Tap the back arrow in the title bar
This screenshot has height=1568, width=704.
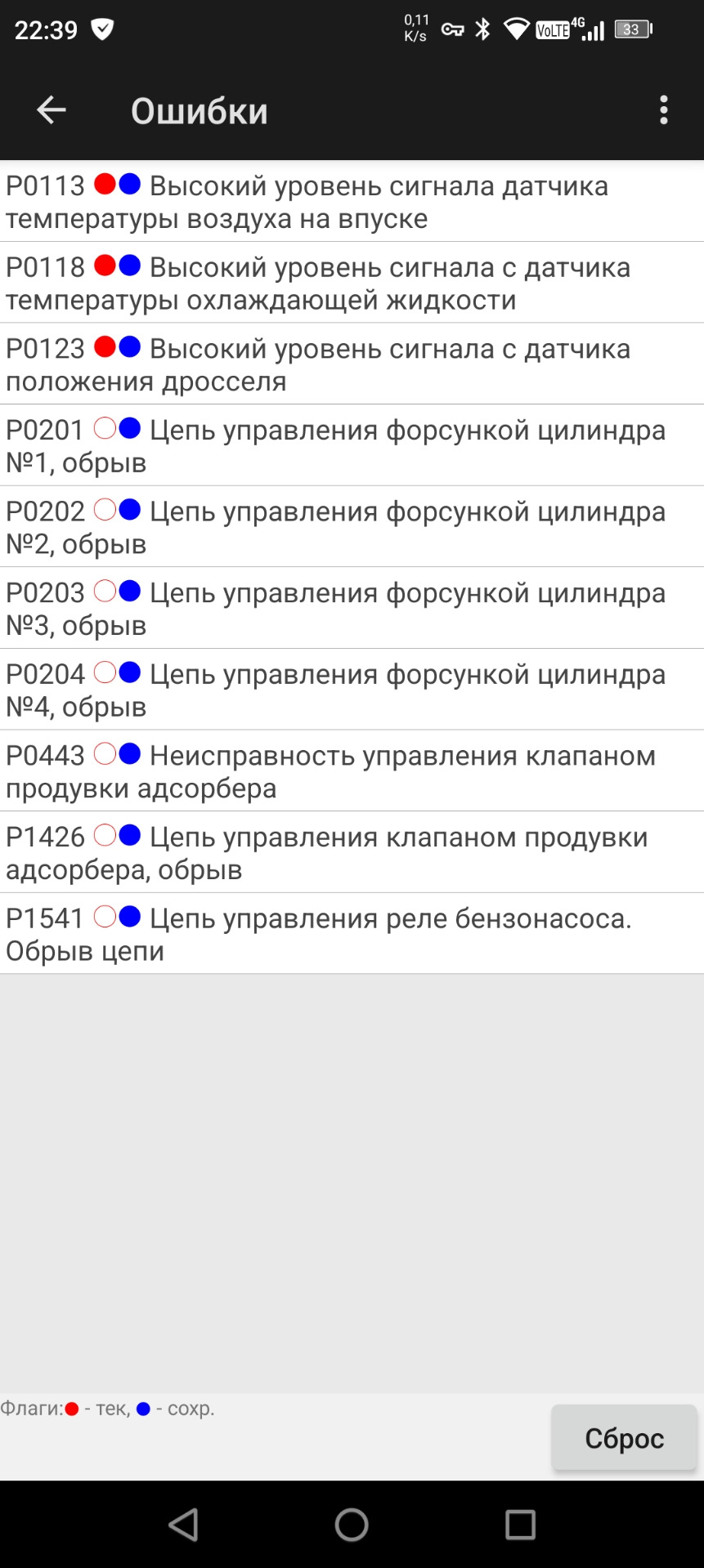[49, 109]
